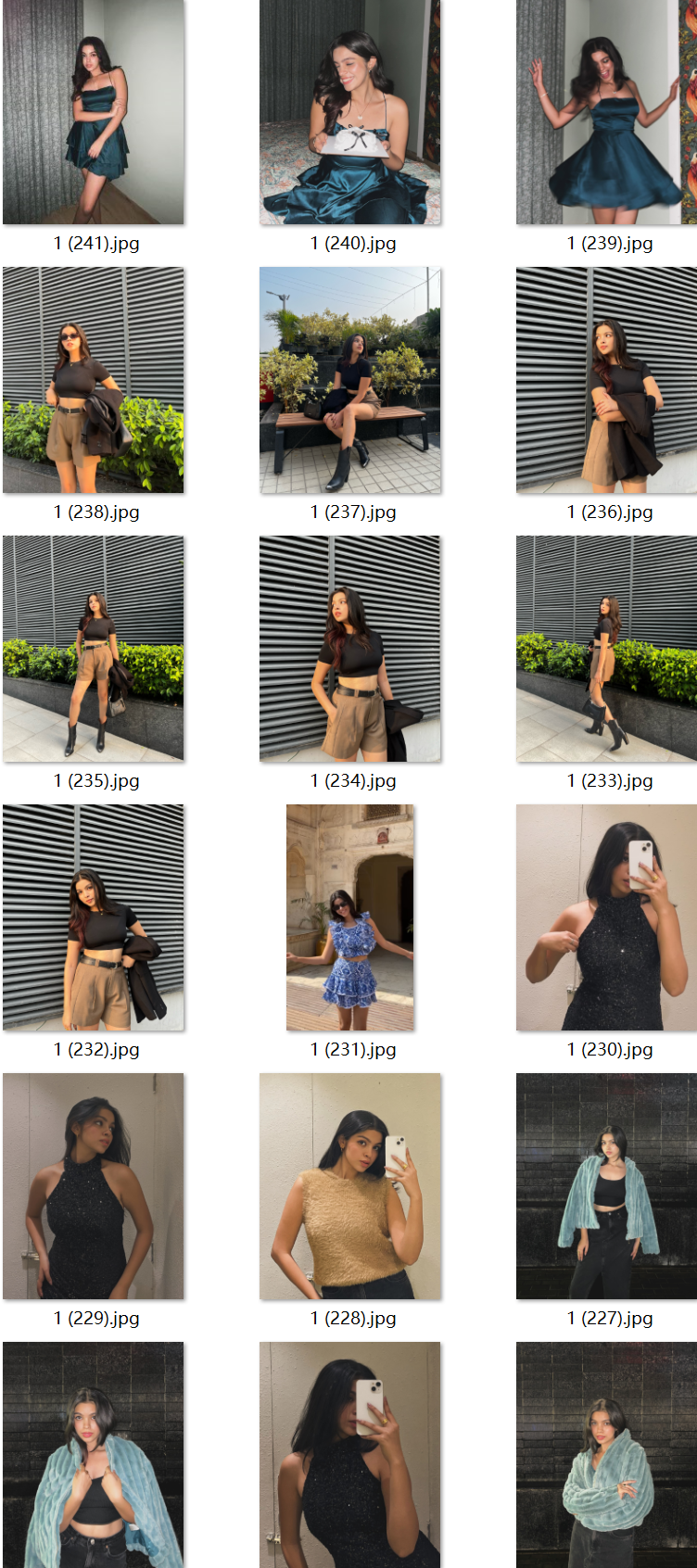Open photo 1 (238).jpg
Image resolution: width=697 pixels, height=1568 pixels.
pyautogui.click(x=93, y=380)
